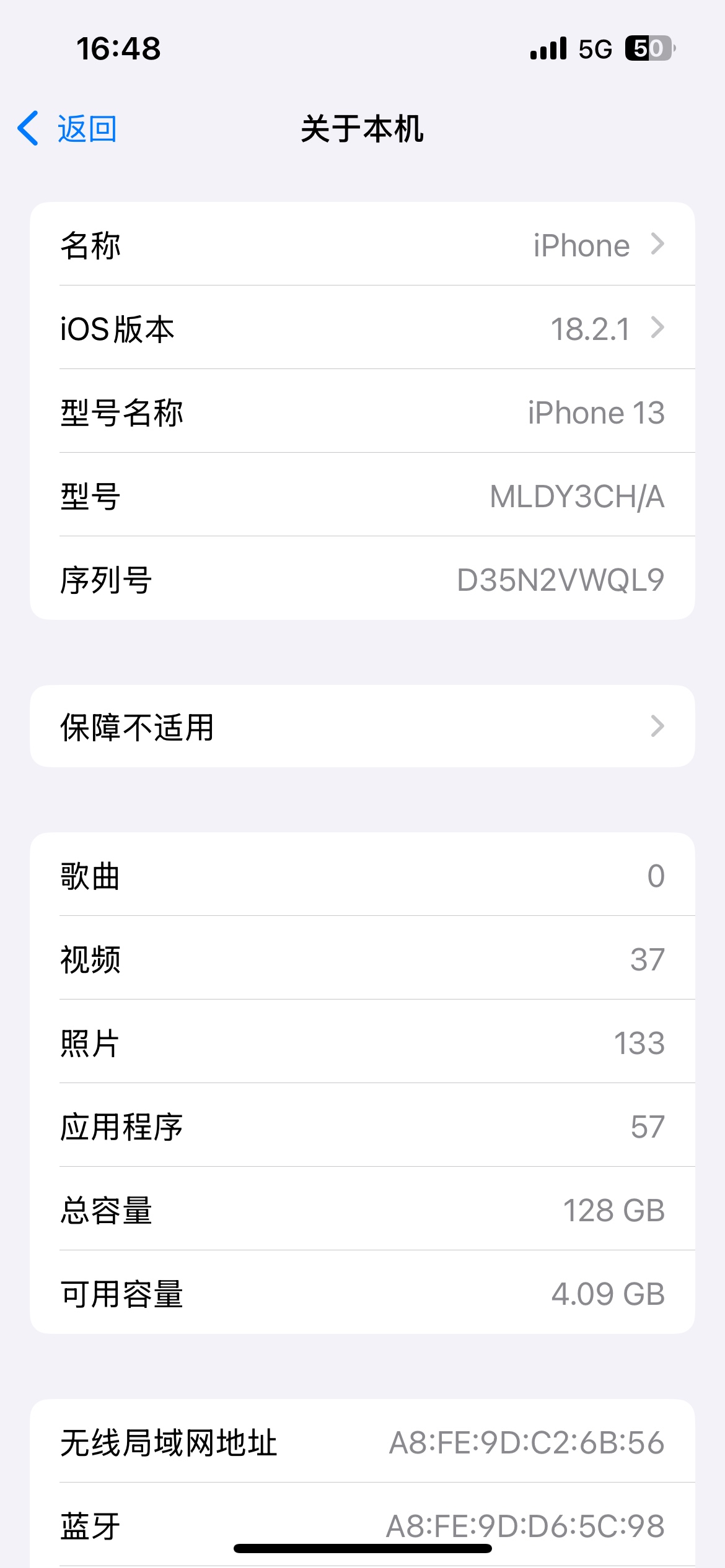Tap 型号 row to toggle model number

(x=362, y=496)
